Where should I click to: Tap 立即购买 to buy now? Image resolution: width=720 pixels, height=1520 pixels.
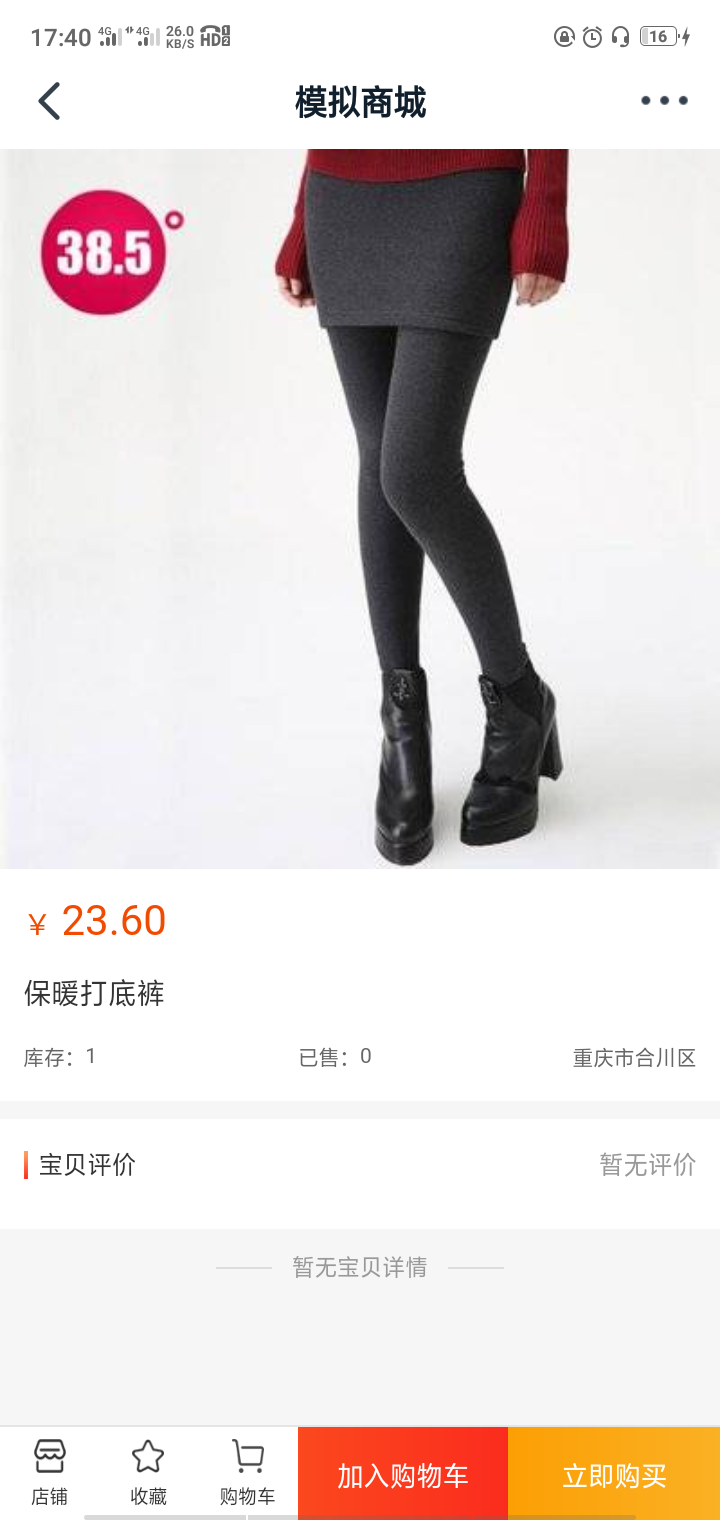pos(614,1475)
